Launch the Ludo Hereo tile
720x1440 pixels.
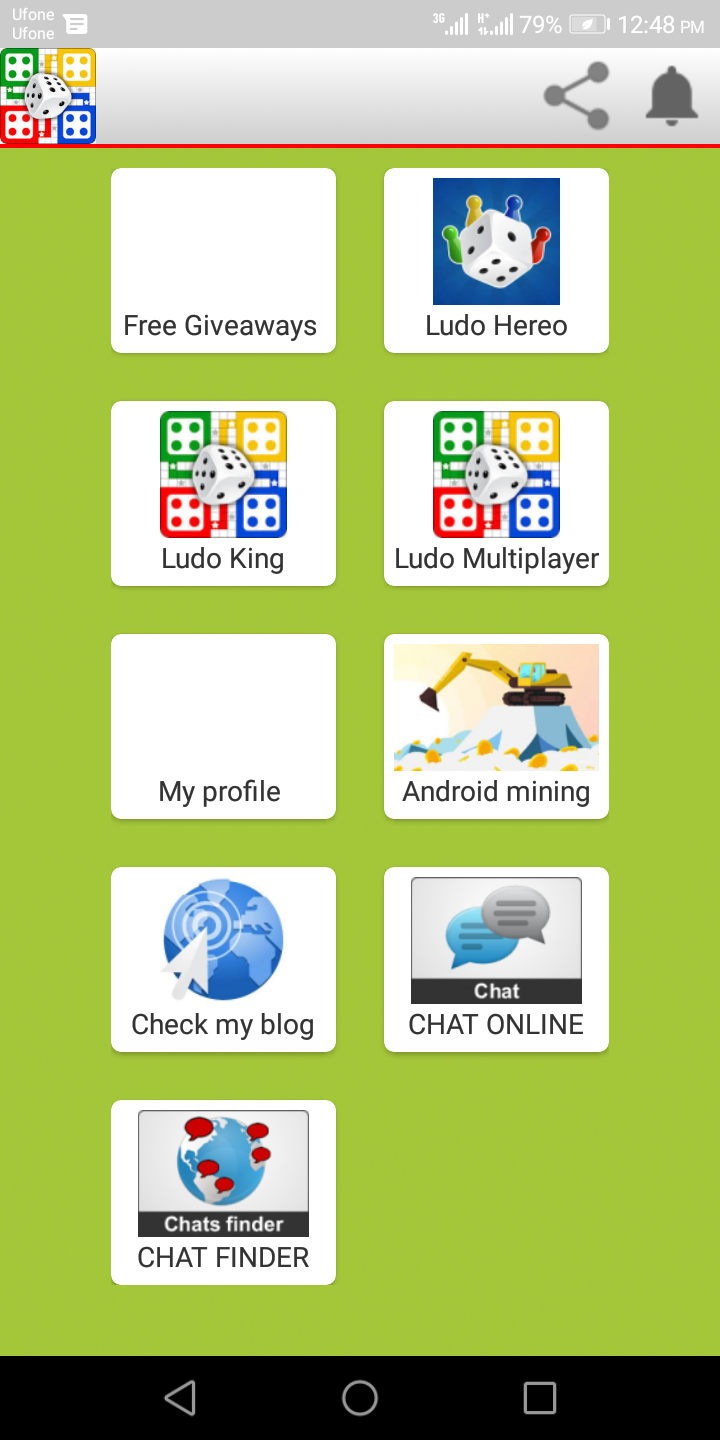click(x=496, y=261)
